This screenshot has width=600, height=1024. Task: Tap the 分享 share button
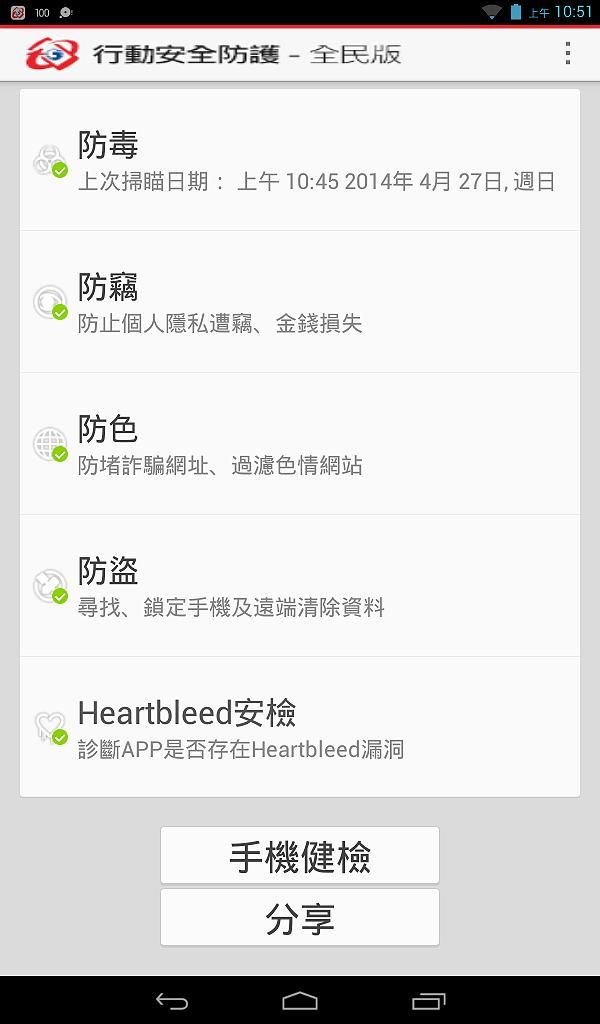click(x=300, y=917)
